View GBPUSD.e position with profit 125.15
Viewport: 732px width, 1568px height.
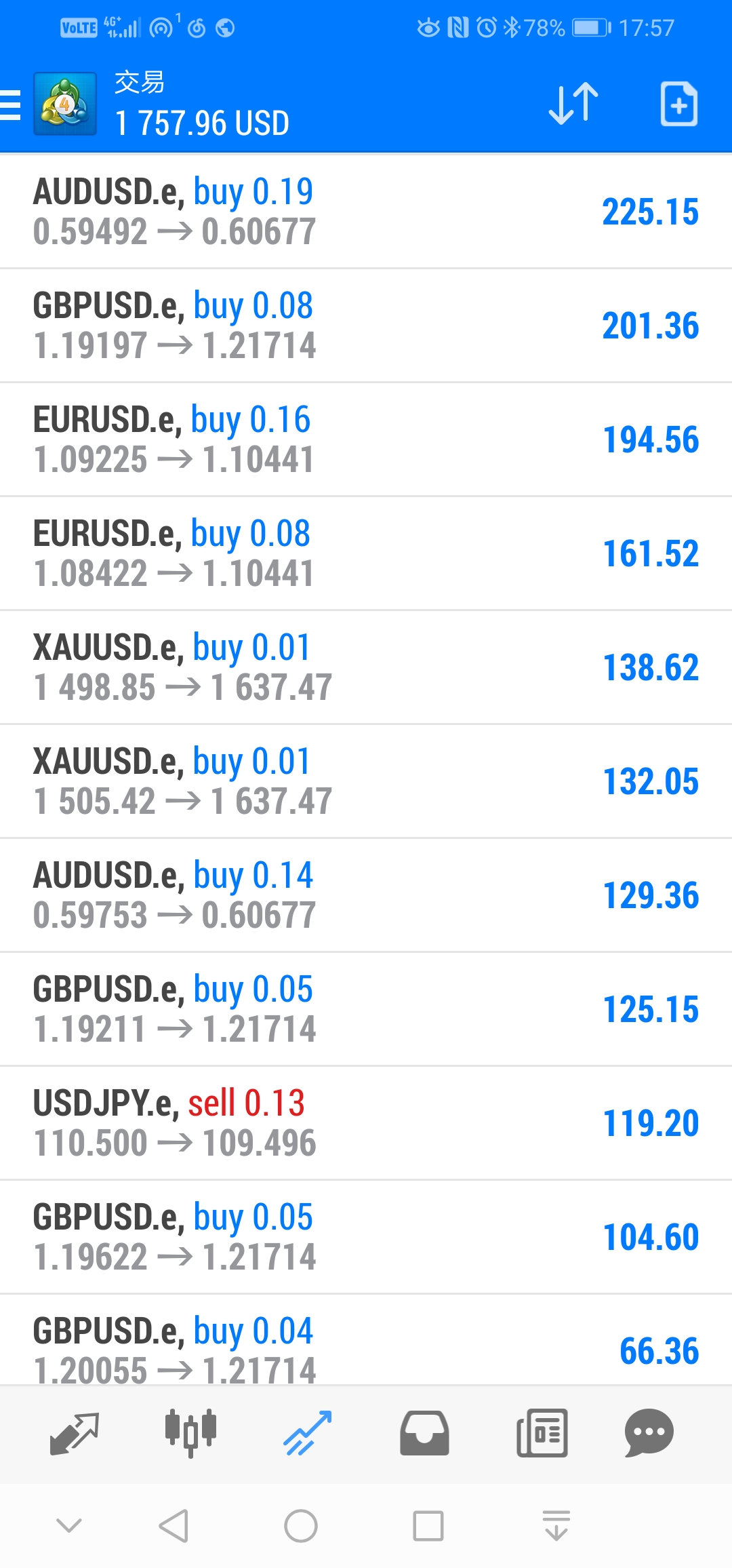click(x=366, y=1009)
